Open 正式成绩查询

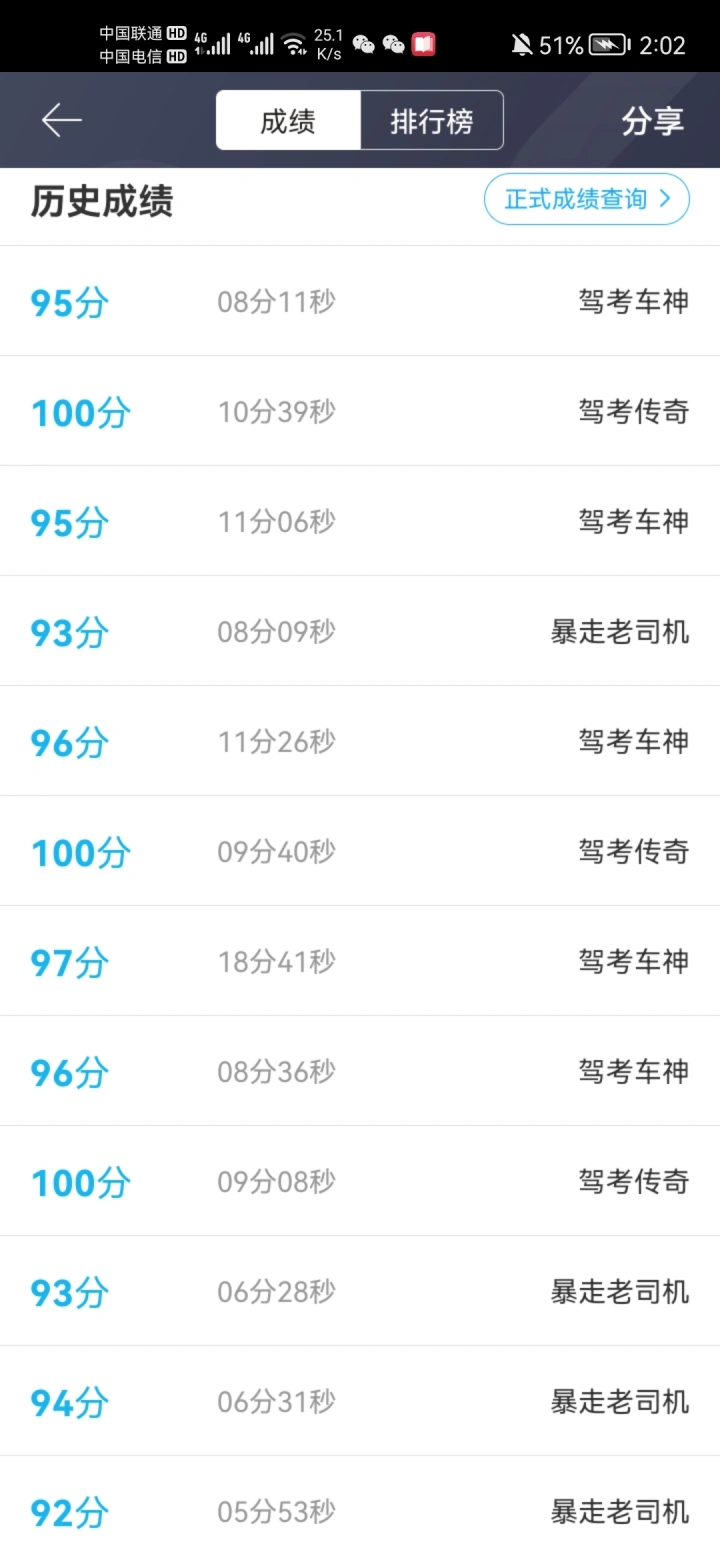point(587,199)
